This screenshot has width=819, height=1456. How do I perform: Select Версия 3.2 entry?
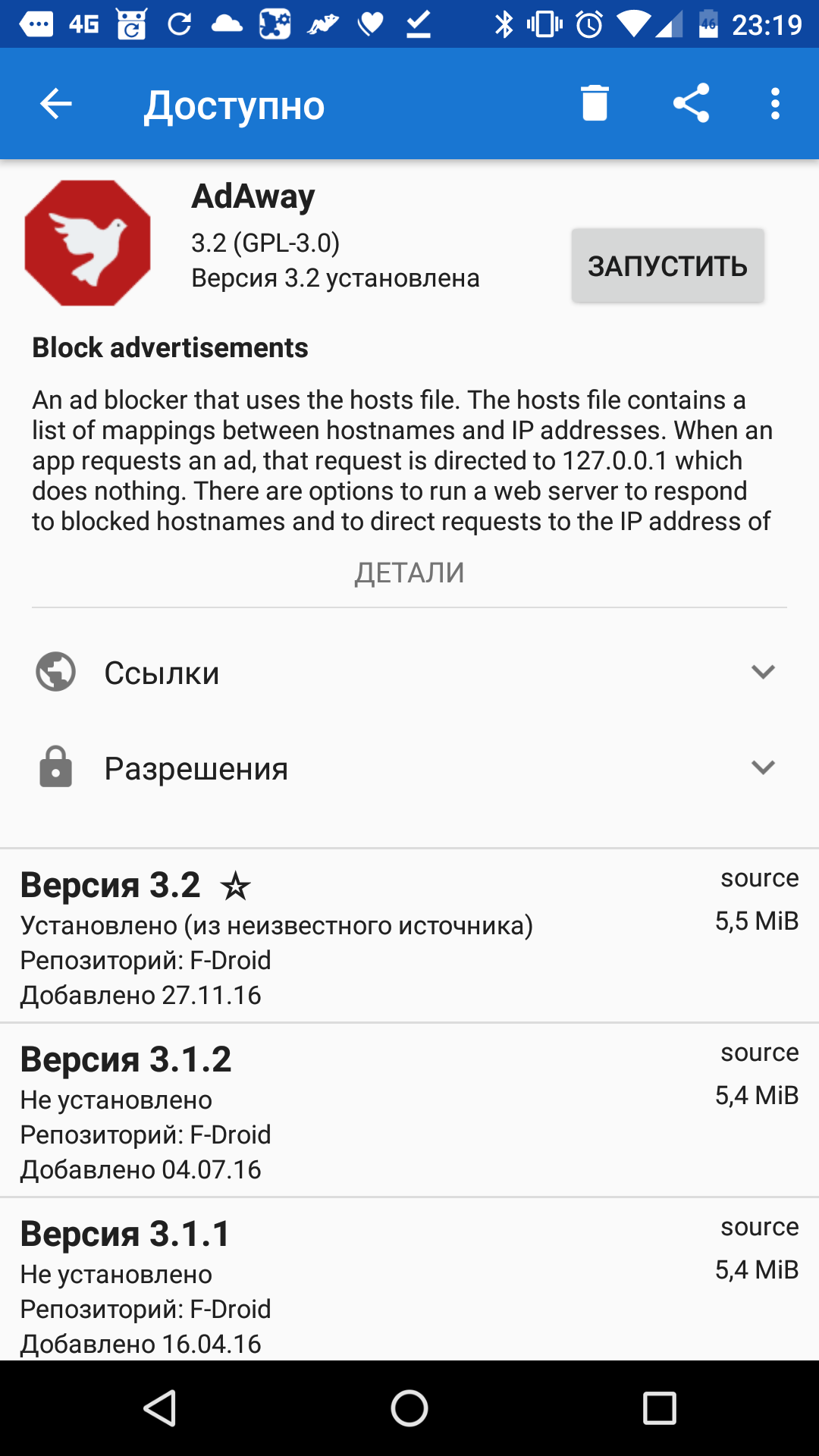coord(409,937)
